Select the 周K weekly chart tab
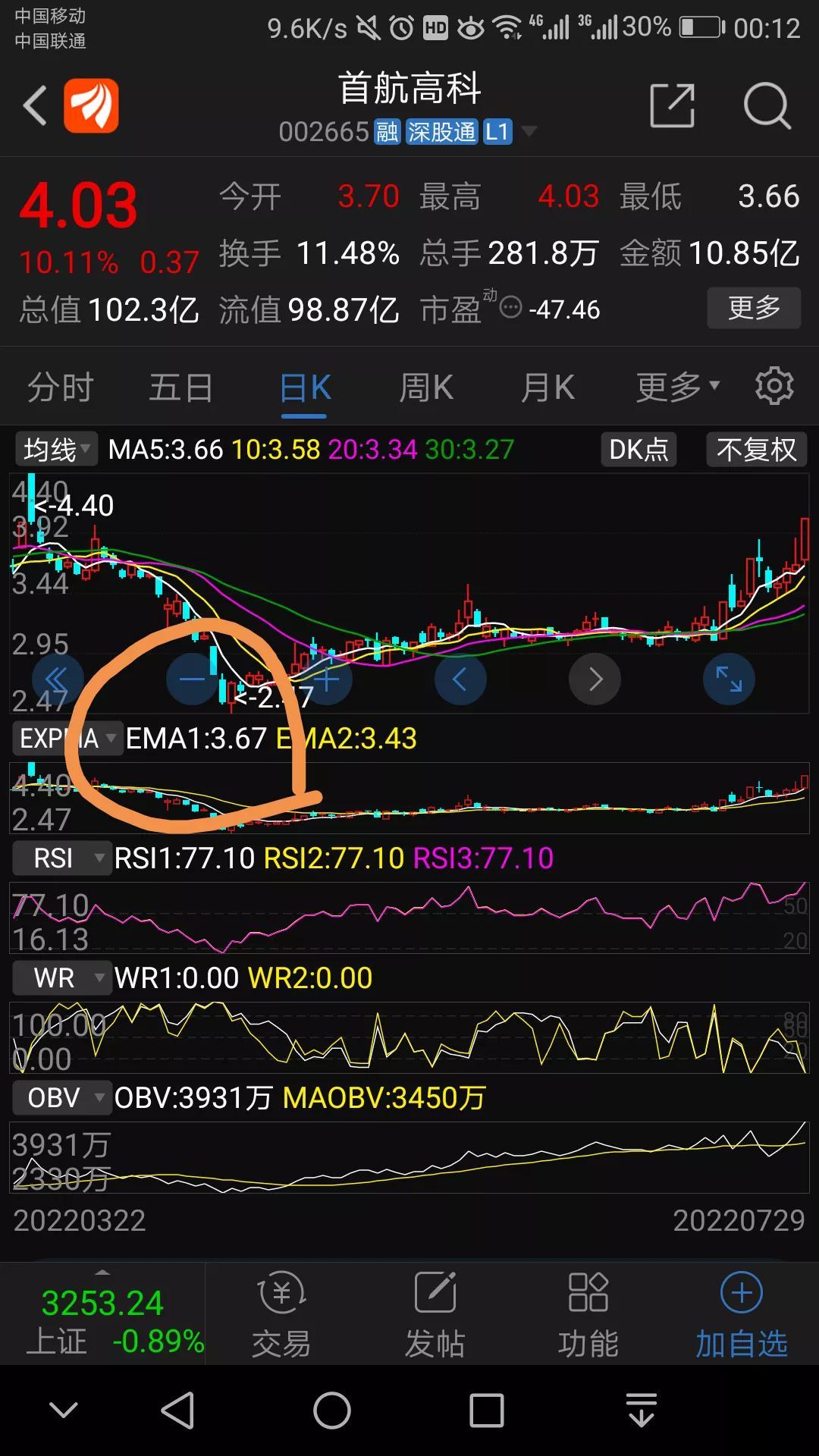The height and width of the screenshot is (1456, 819). (x=426, y=388)
